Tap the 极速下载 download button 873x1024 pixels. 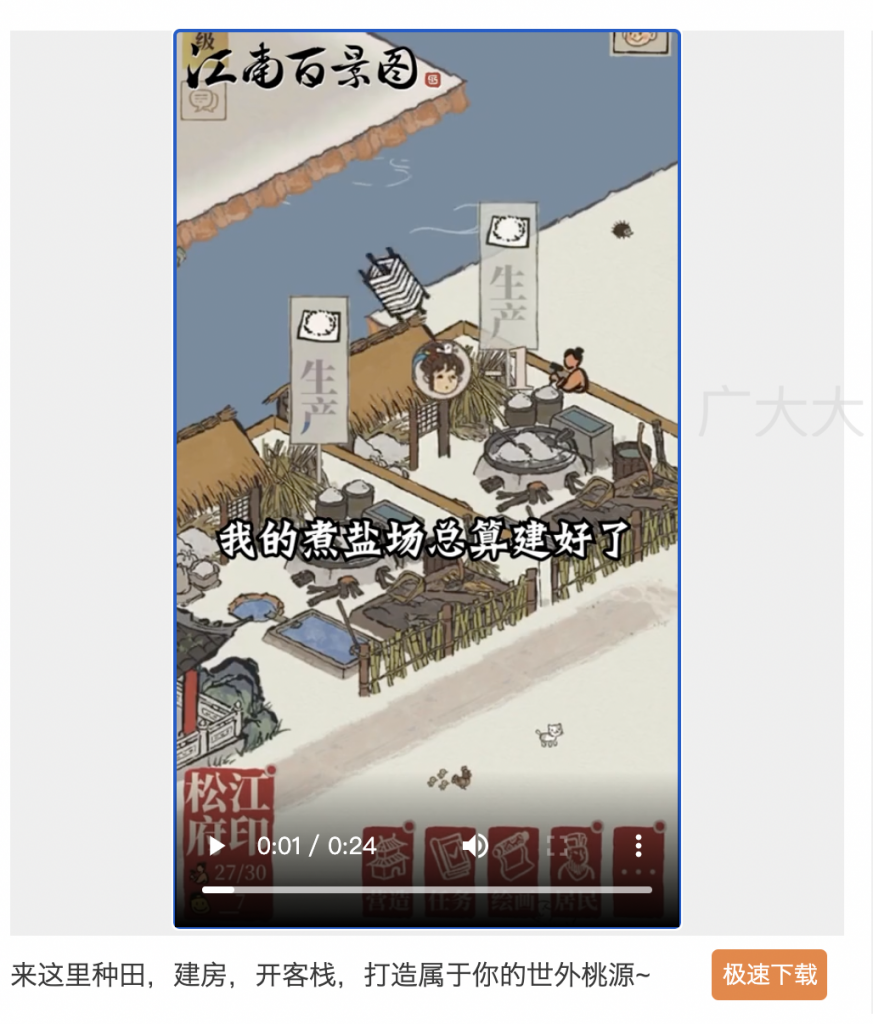pyautogui.click(x=769, y=974)
